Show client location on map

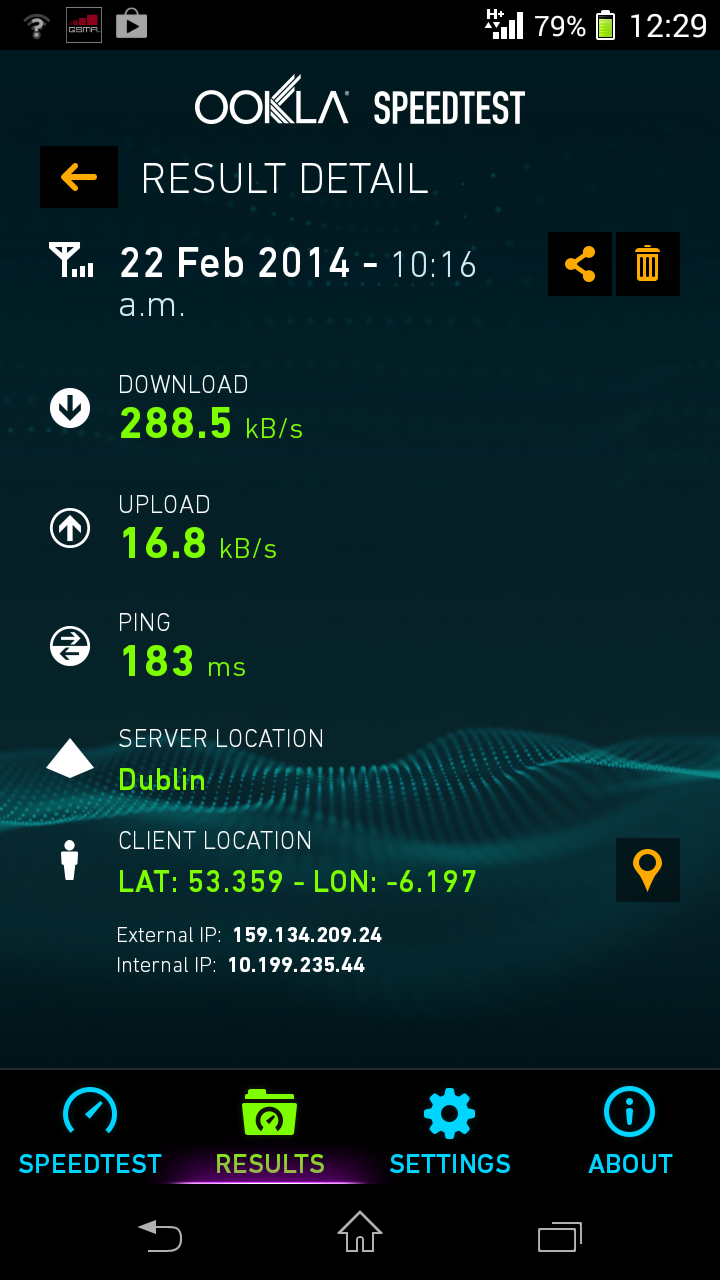[x=648, y=870]
